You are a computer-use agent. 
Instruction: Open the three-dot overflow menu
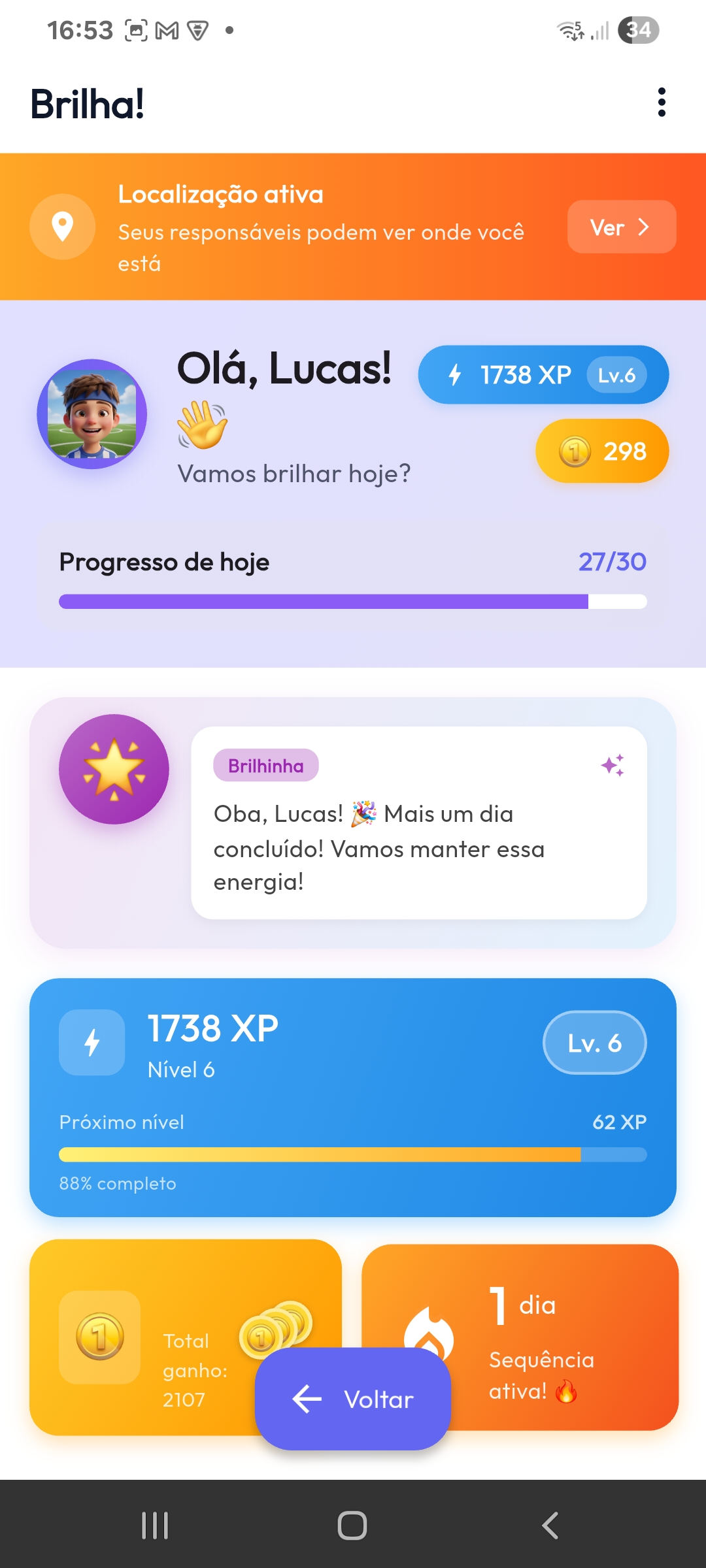662,103
